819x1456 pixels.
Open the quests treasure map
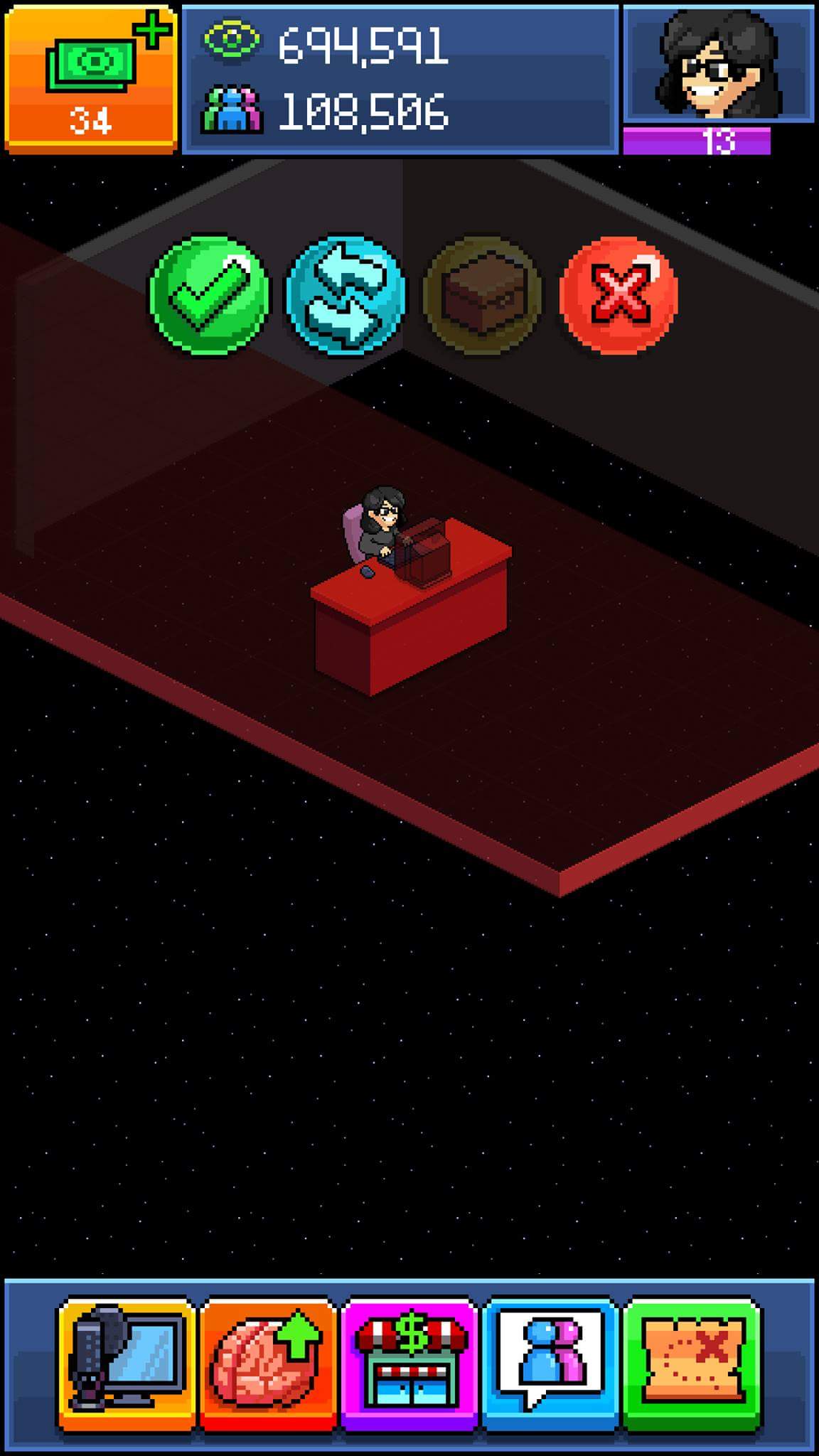click(x=691, y=1364)
